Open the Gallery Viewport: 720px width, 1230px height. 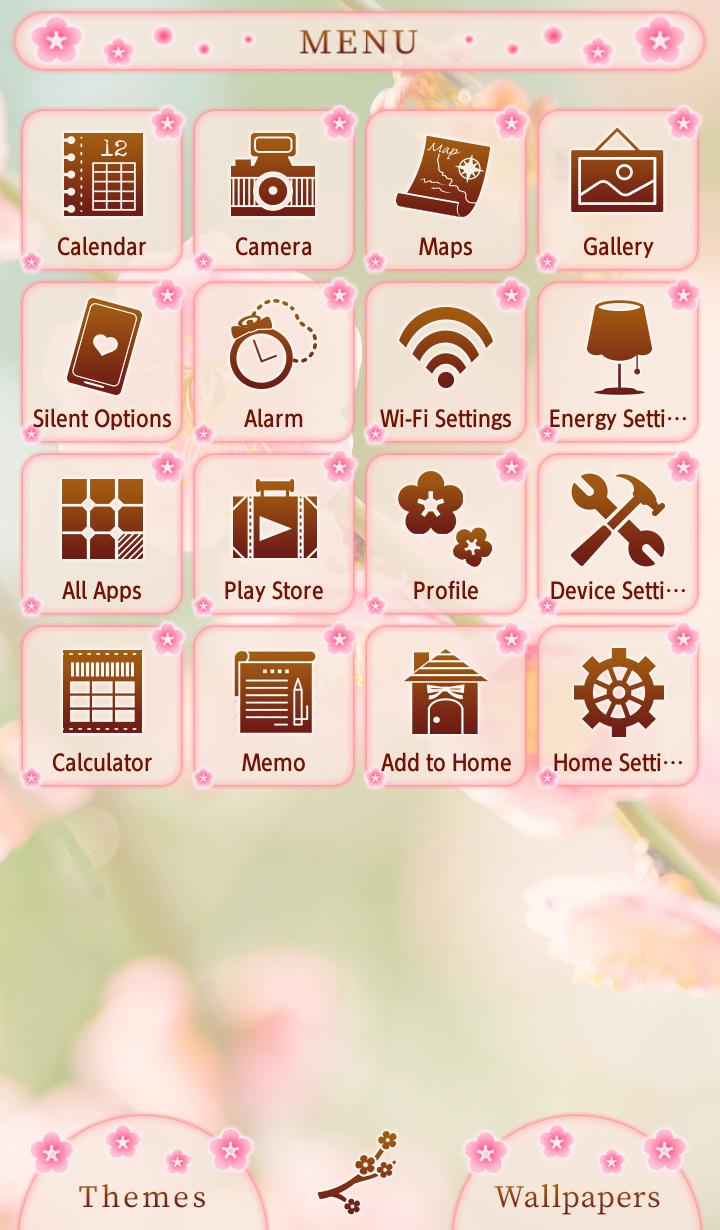point(618,190)
